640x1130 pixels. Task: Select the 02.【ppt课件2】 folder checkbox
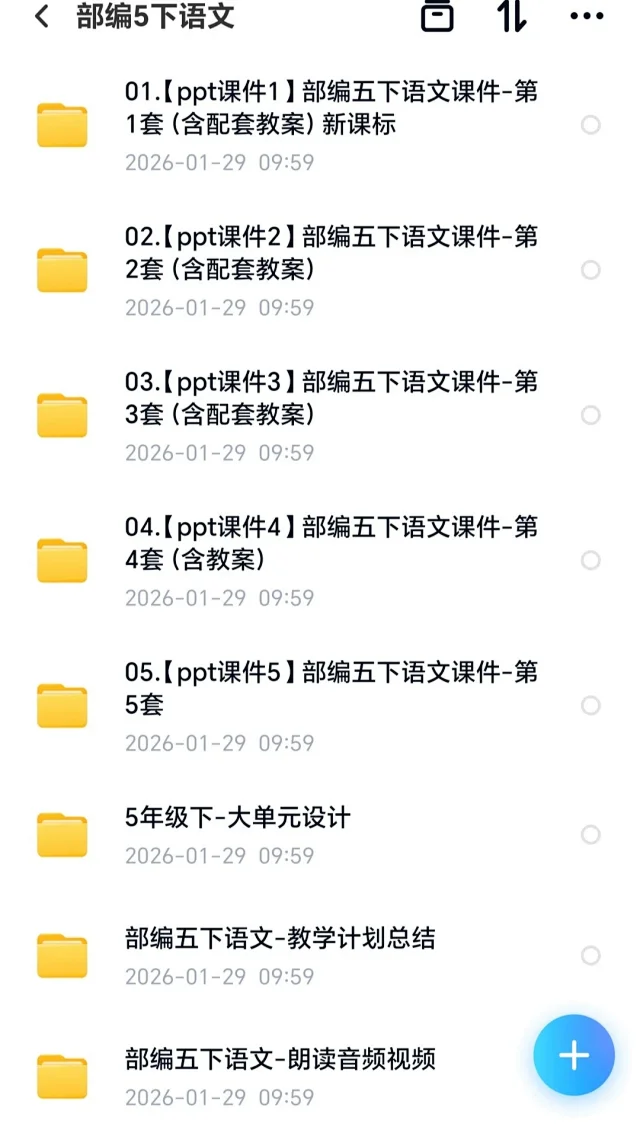click(591, 270)
